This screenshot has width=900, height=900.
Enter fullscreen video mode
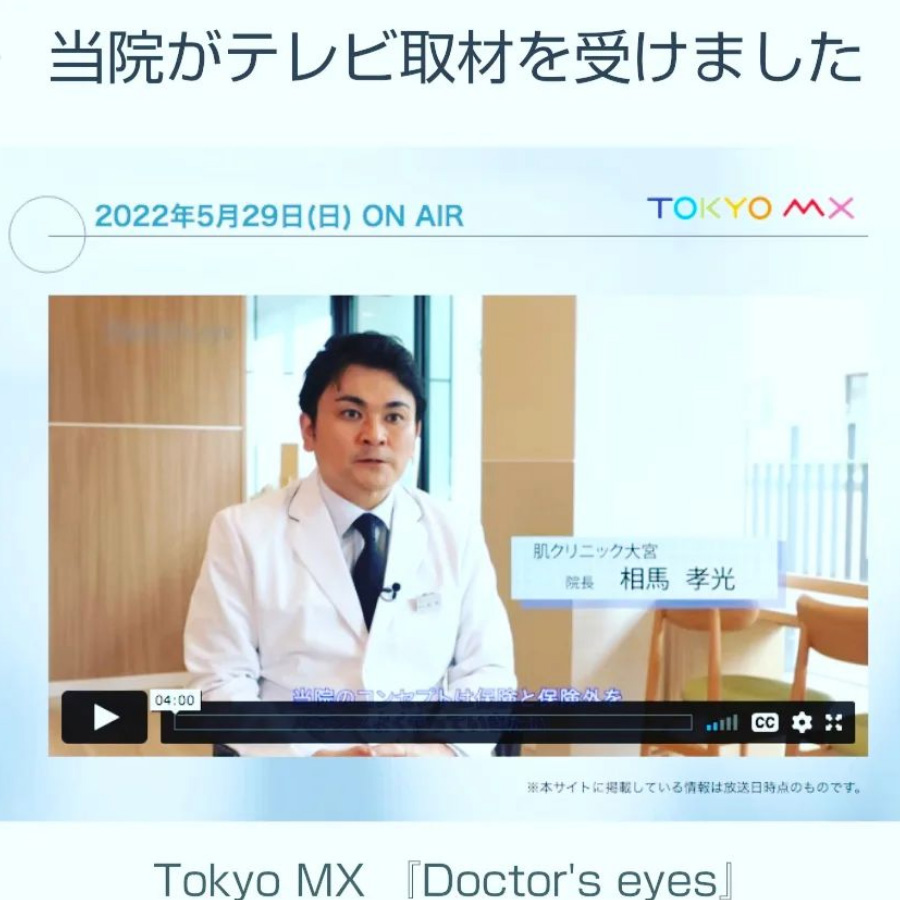tap(834, 722)
